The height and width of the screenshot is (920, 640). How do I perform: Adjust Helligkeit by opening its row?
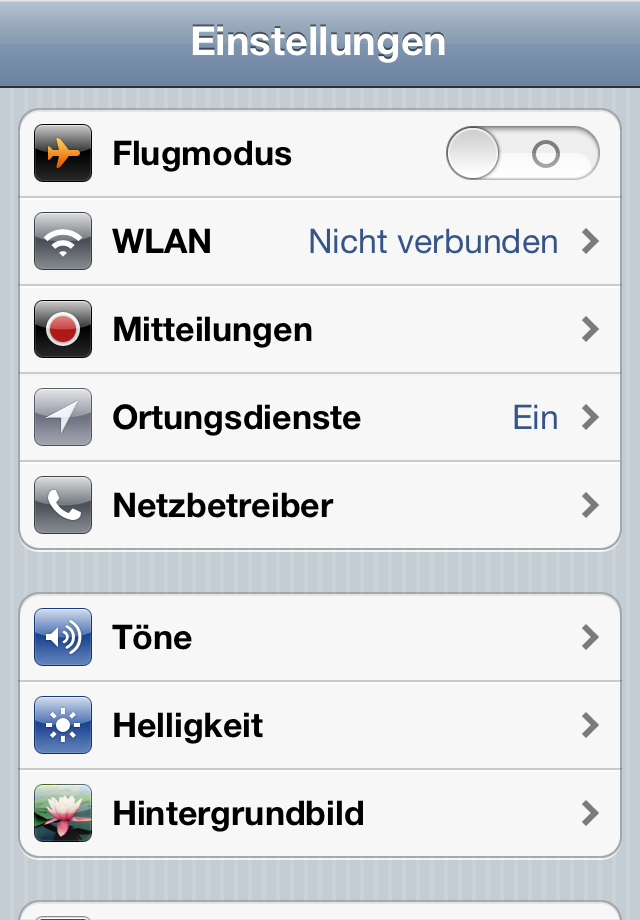point(320,726)
